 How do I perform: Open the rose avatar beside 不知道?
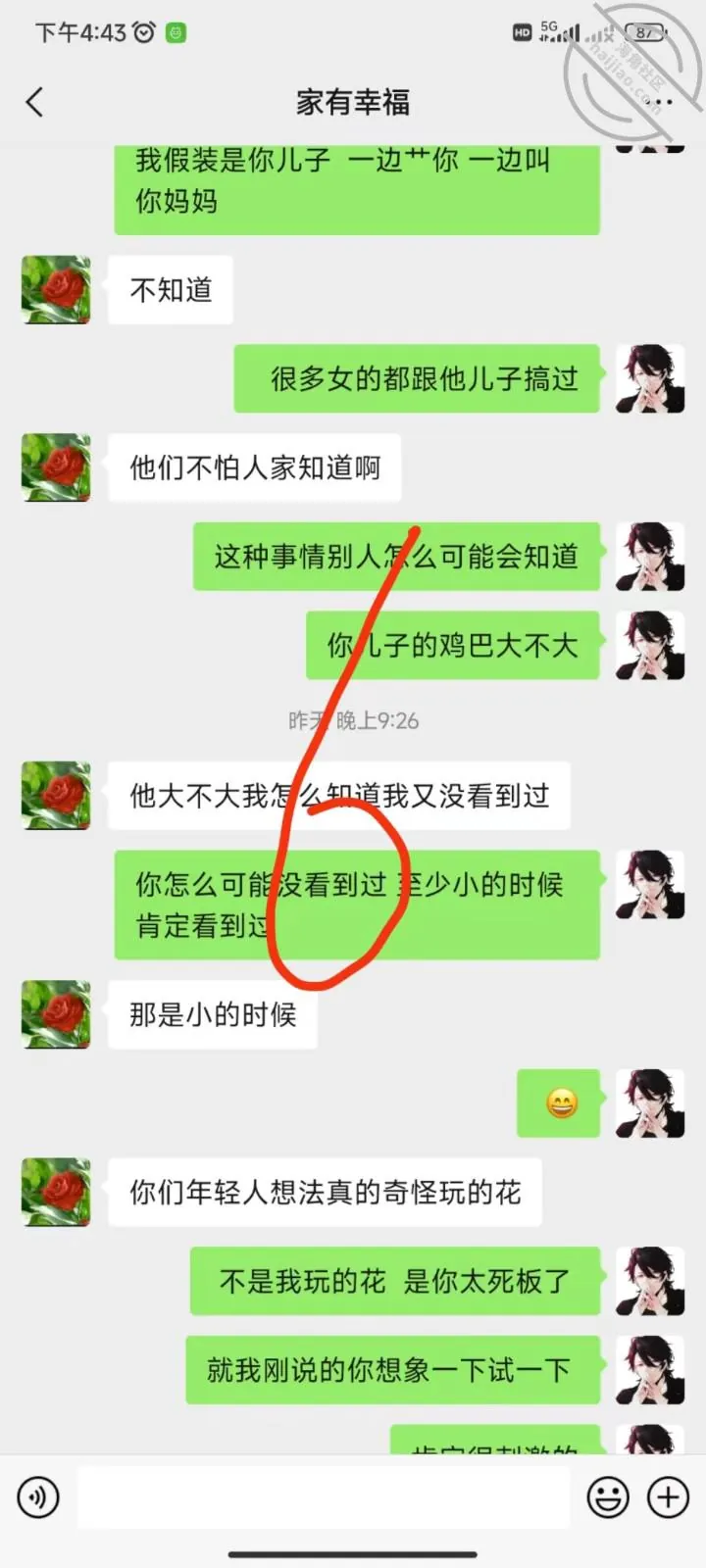56,290
